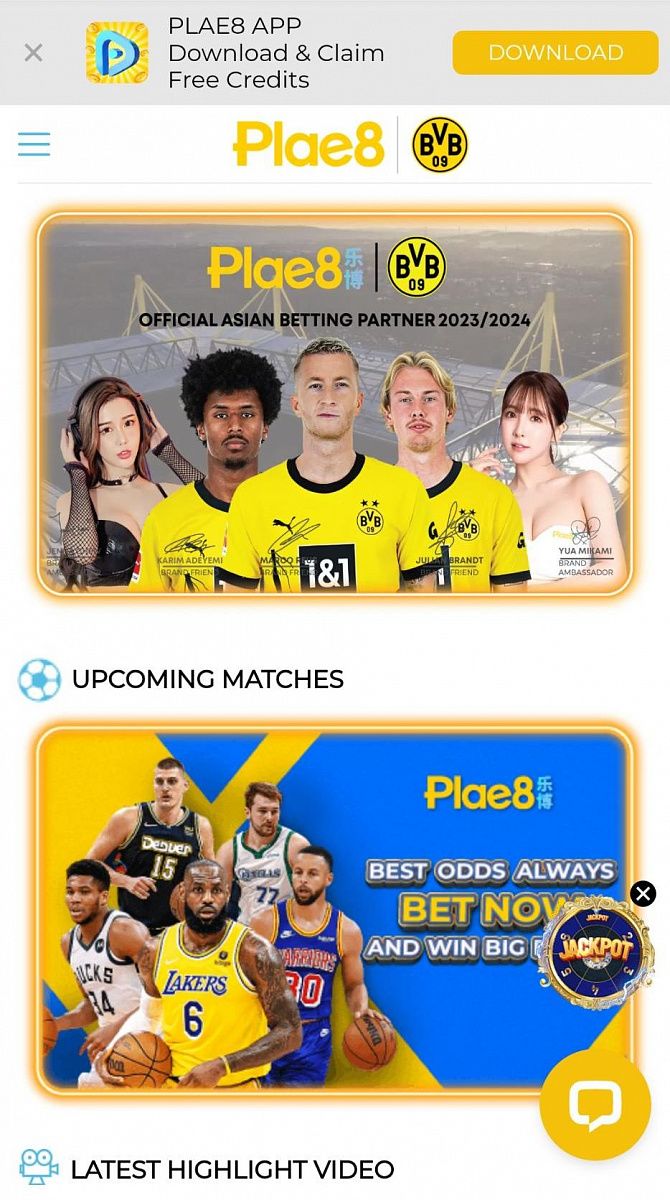Open the Official Asian Betting Partner banner
The height and width of the screenshot is (1200, 670).
(335, 404)
